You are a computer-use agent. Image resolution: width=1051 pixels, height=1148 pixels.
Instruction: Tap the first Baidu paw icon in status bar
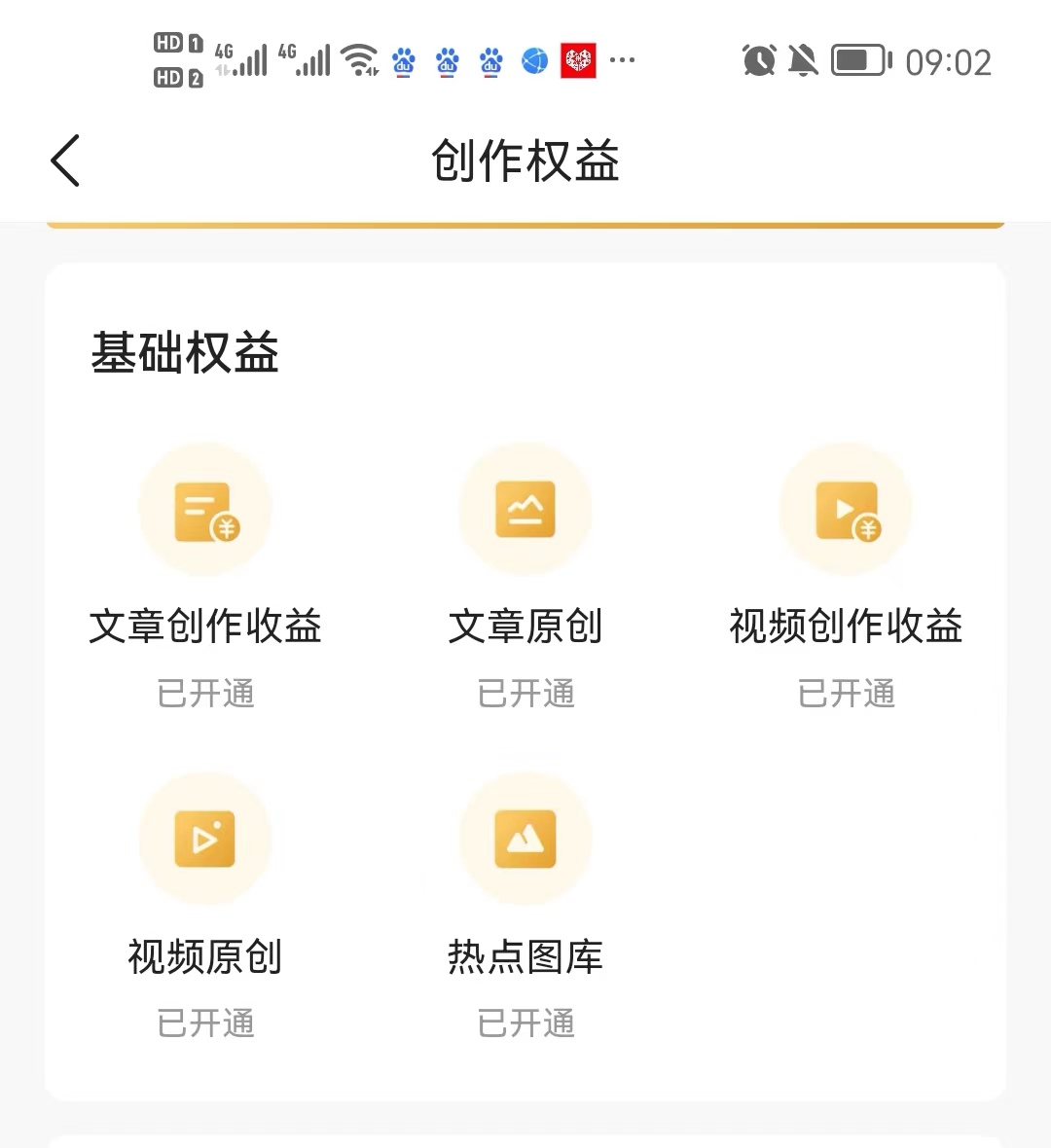[404, 61]
